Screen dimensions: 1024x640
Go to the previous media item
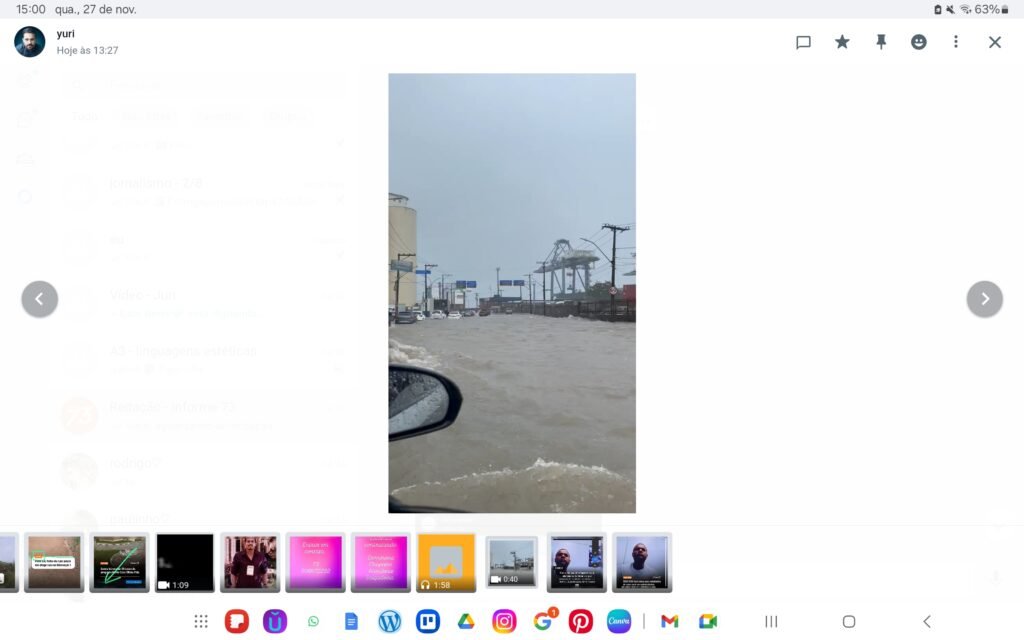coord(40,299)
